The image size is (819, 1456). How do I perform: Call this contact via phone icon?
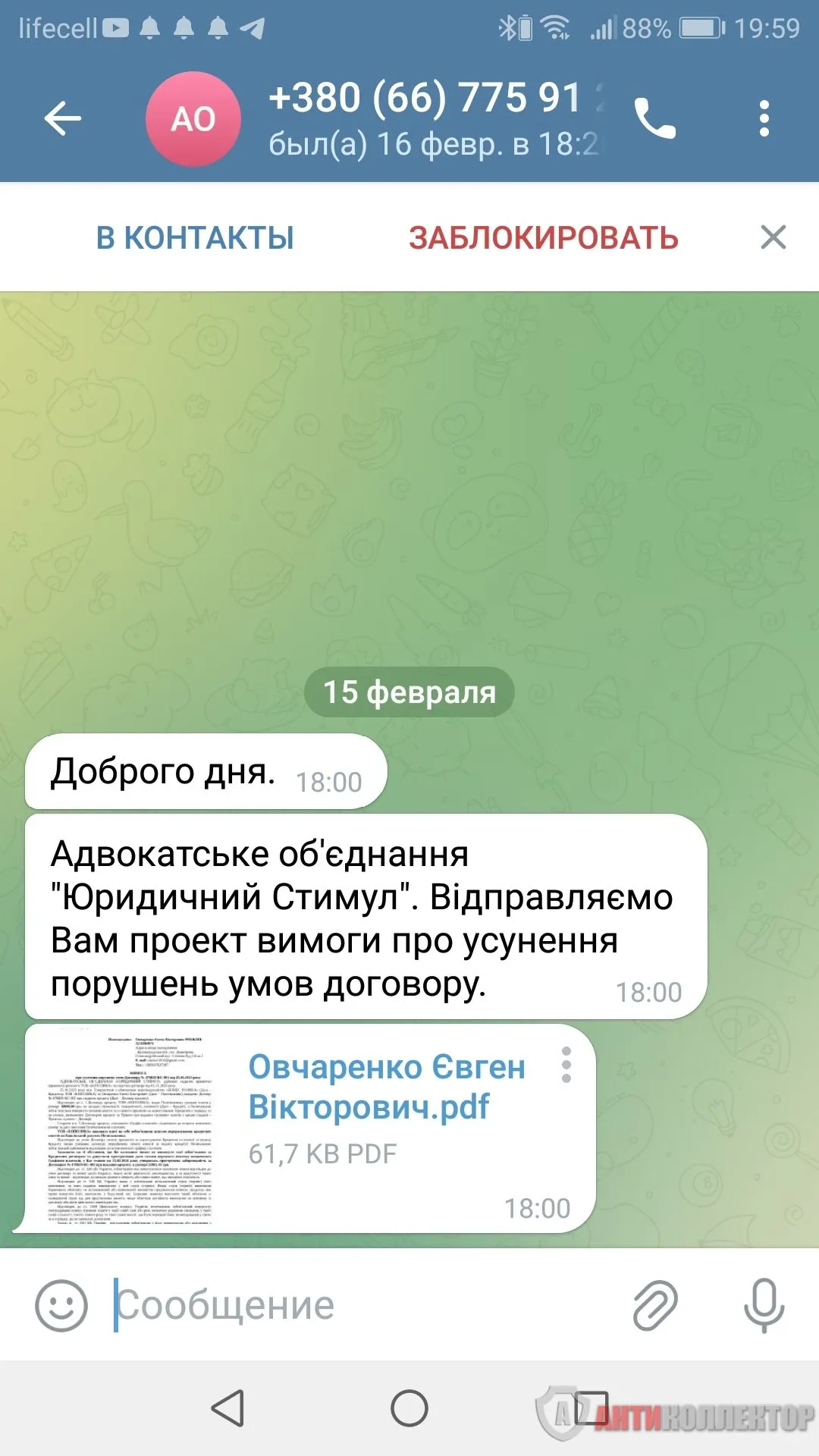coord(655,119)
